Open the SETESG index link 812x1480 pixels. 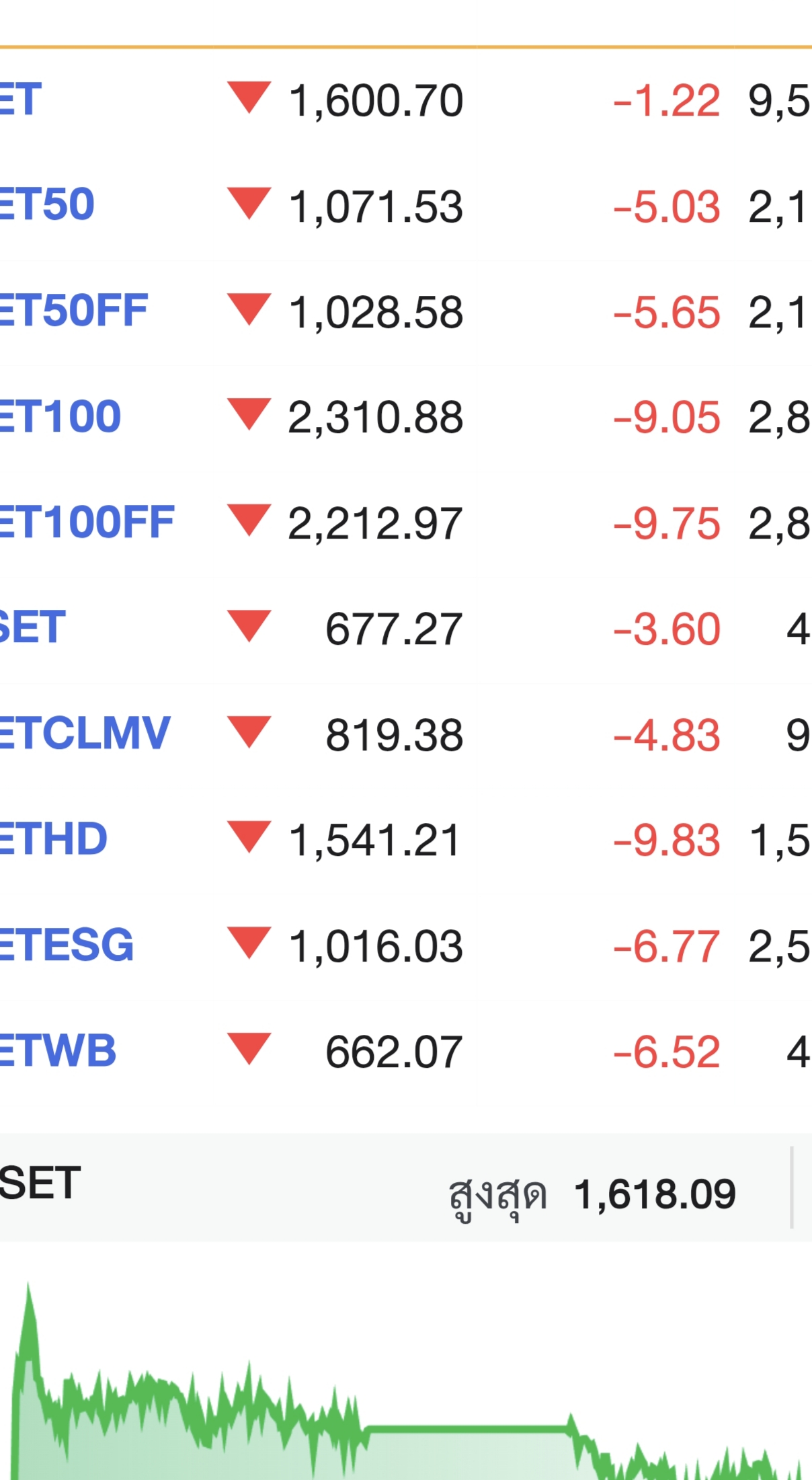pyautogui.click(x=67, y=945)
